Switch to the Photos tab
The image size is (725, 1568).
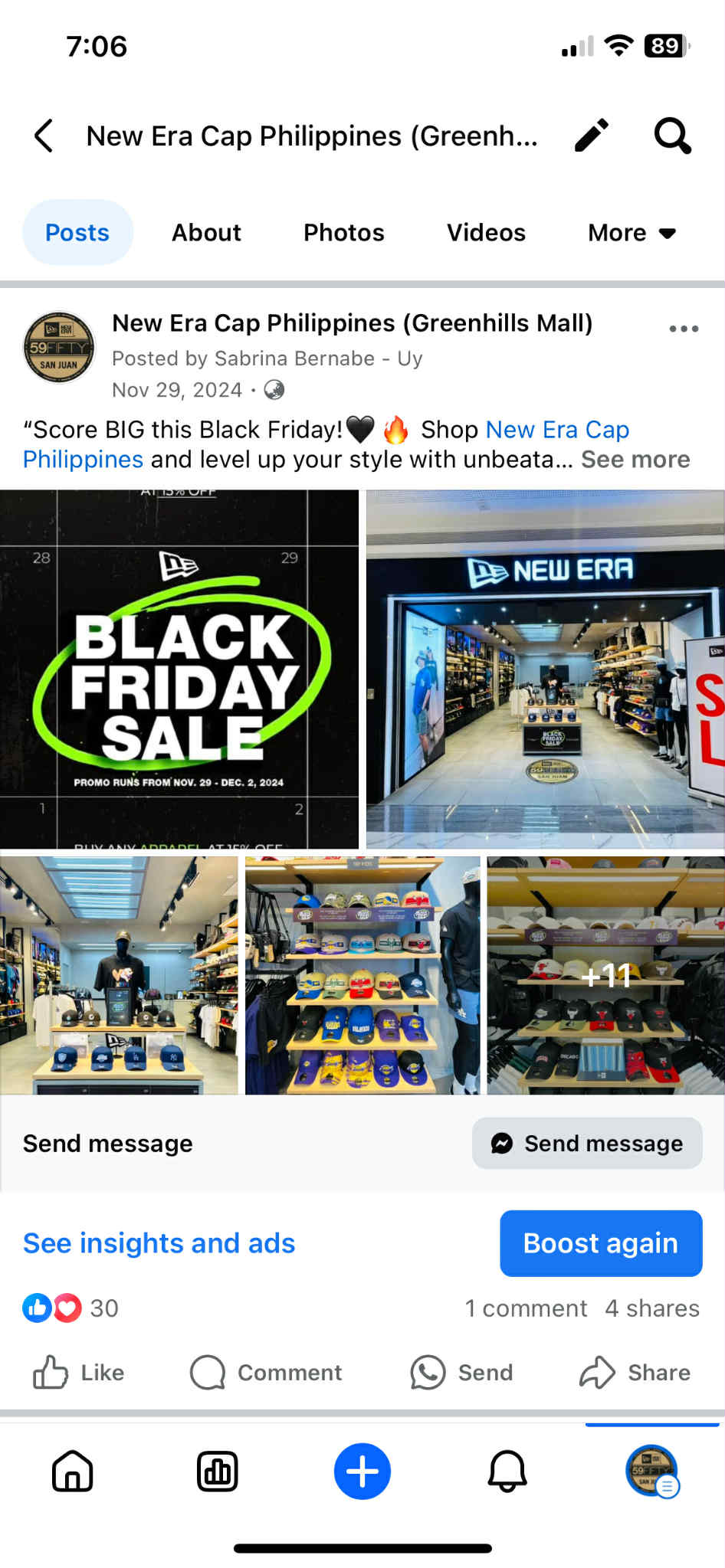343,233
